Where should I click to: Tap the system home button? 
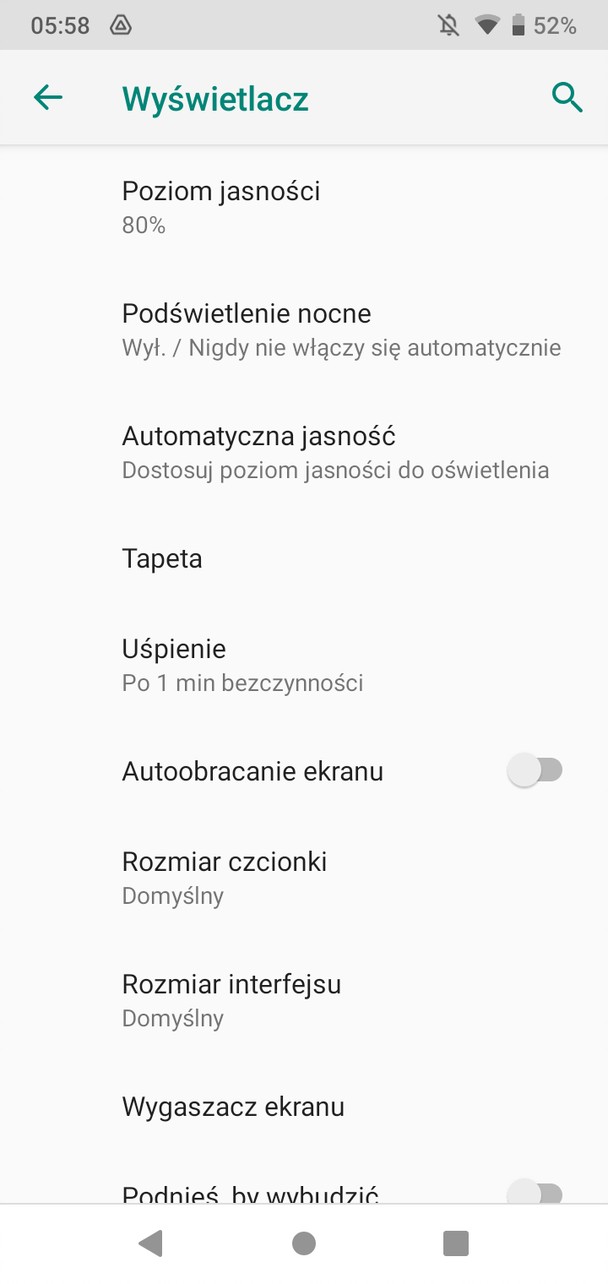click(x=304, y=1243)
